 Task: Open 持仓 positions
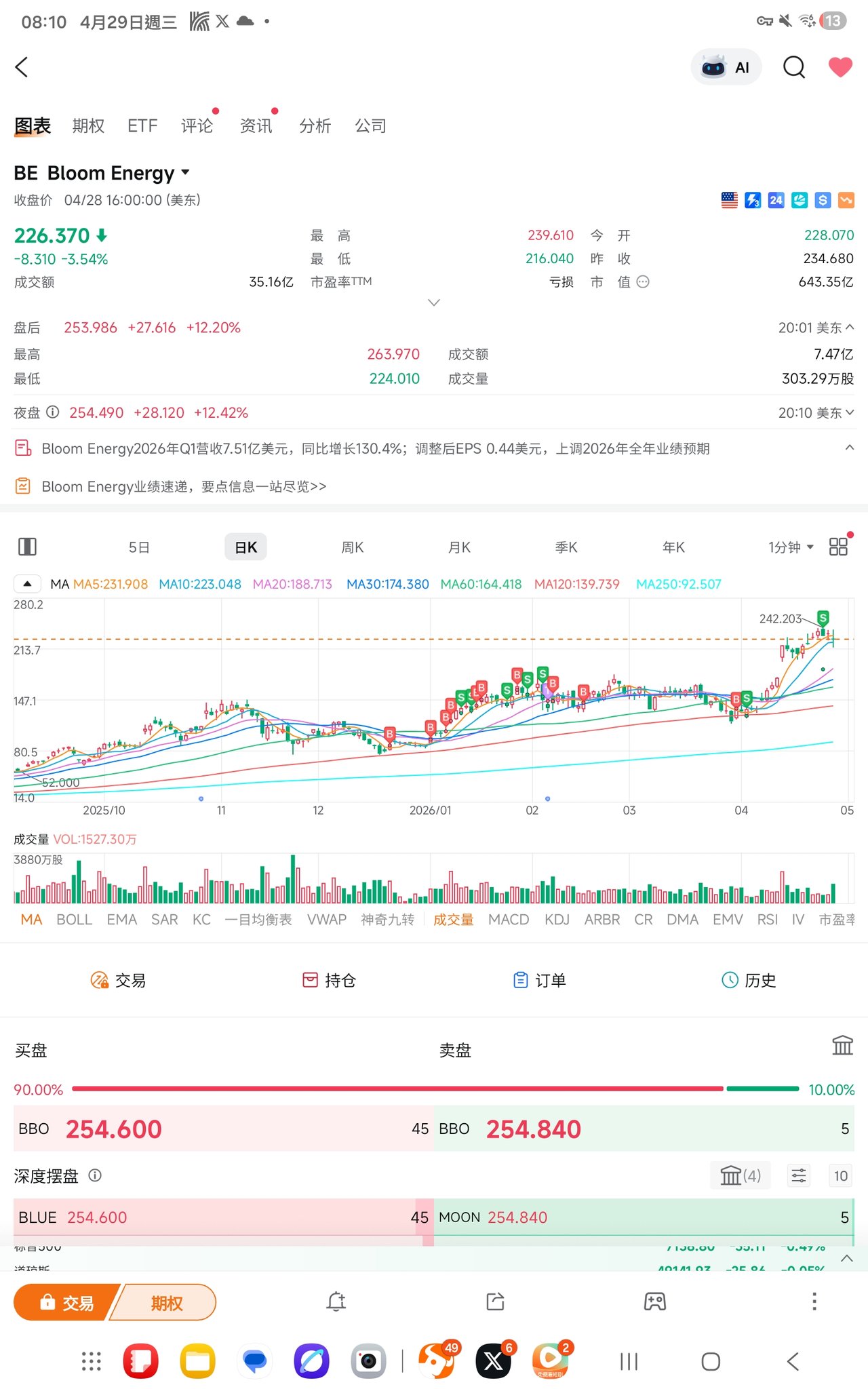(329, 980)
